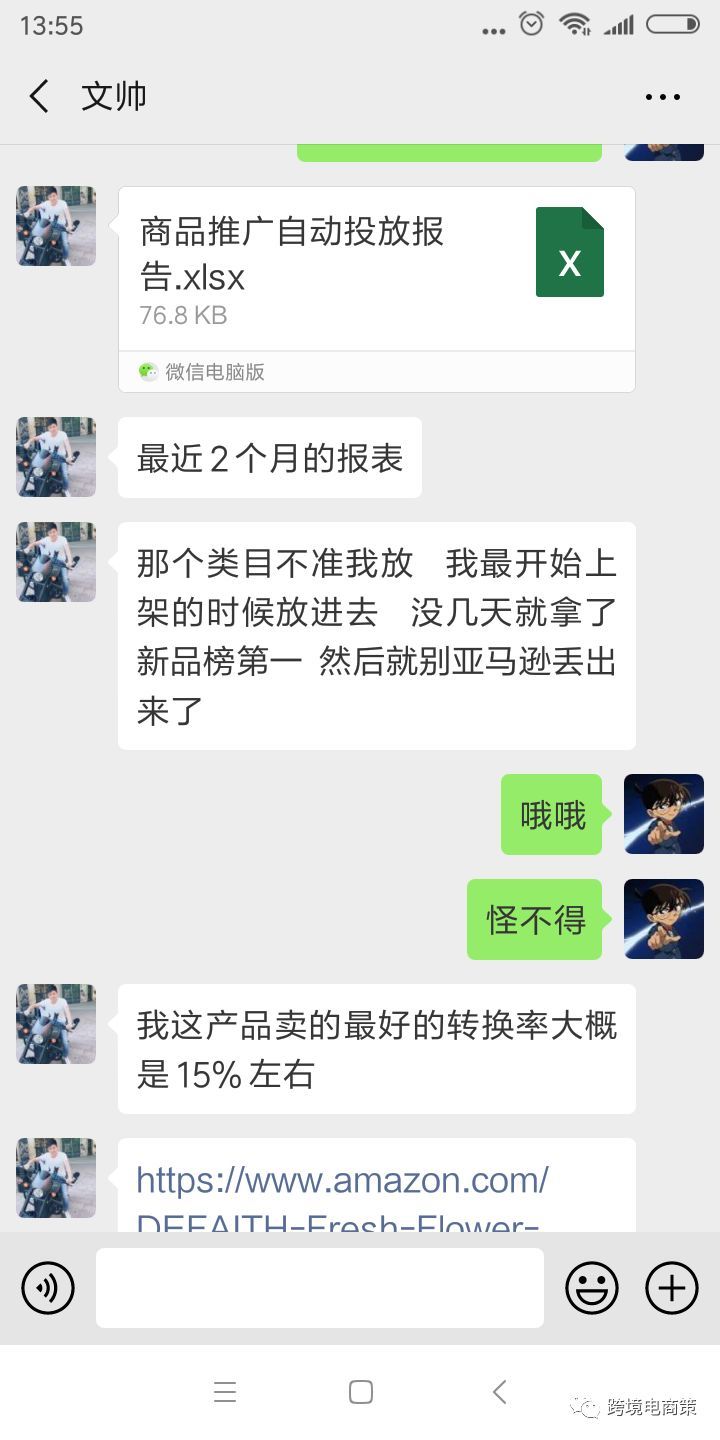
Task: Open the chat info three-dot menu
Action: coord(662,97)
